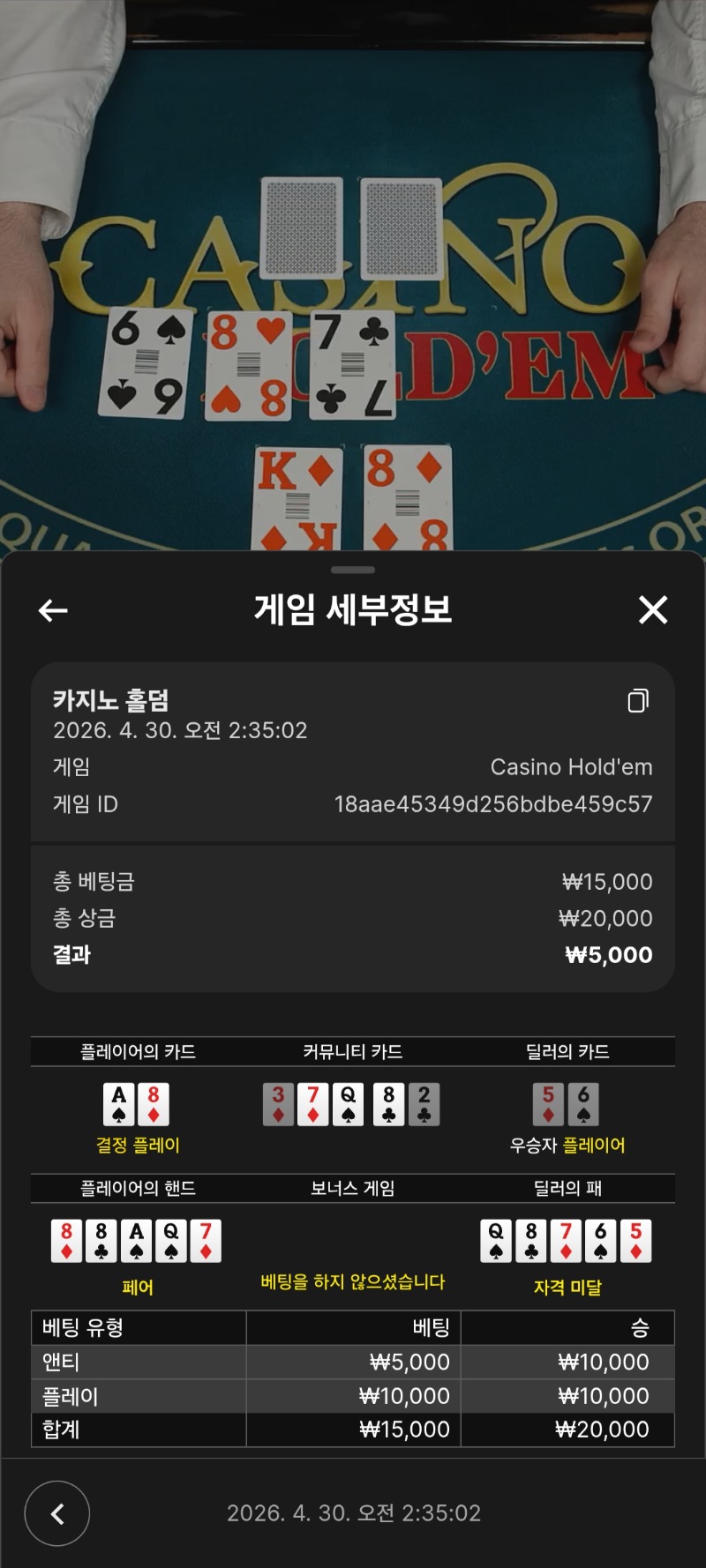Go back from the game details sheet
The width and height of the screenshot is (706, 1568).
pos(53,609)
